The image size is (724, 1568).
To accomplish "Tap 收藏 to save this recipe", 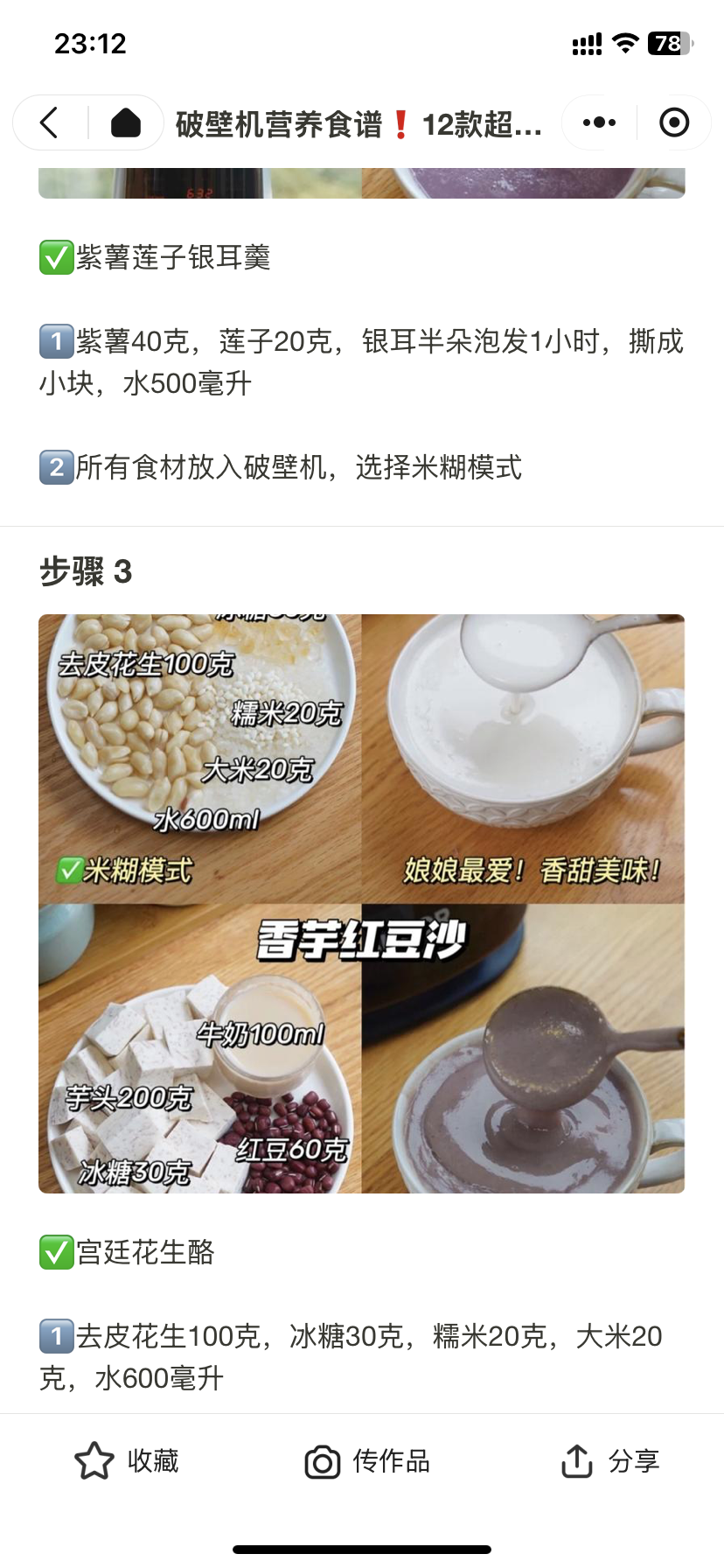I will 127,1460.
